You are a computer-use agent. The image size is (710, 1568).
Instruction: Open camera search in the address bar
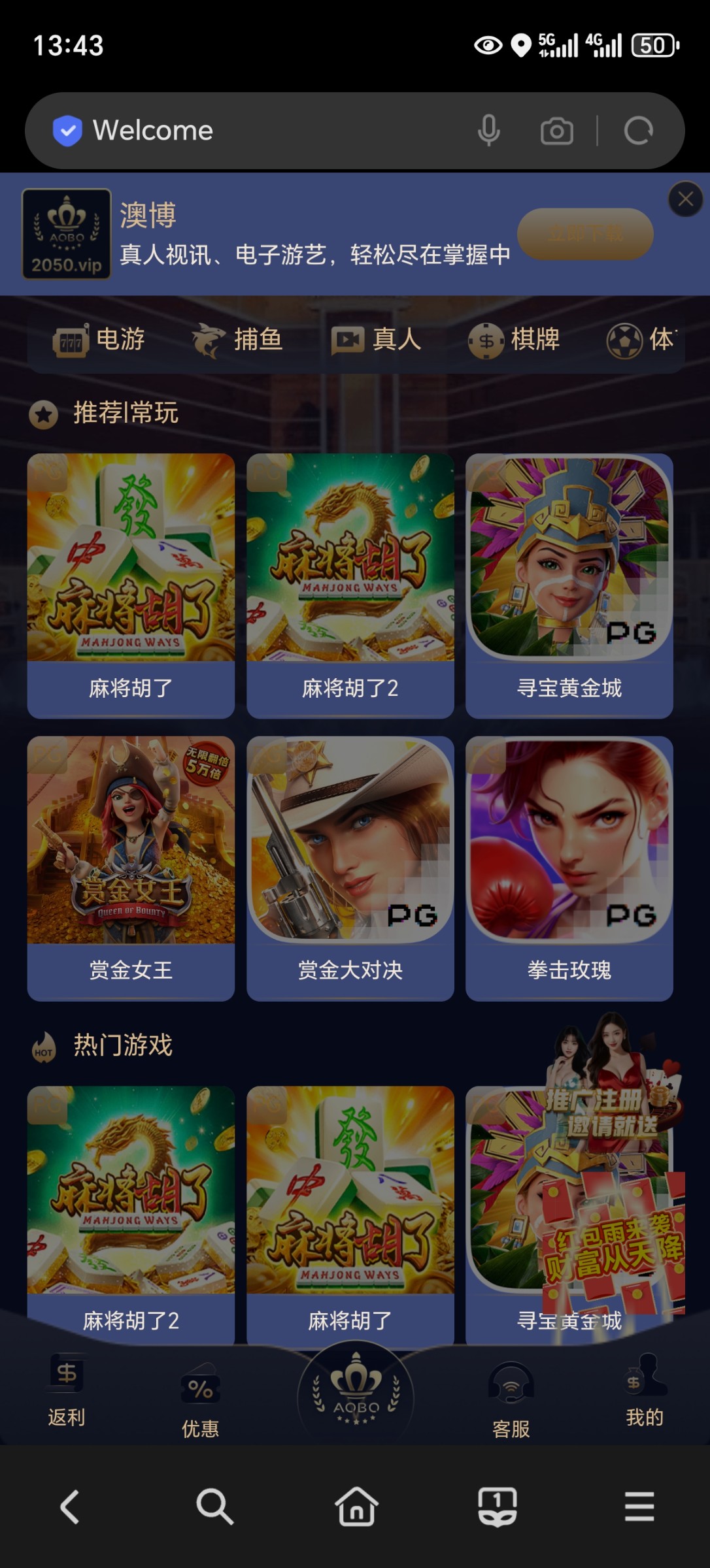[x=556, y=131]
